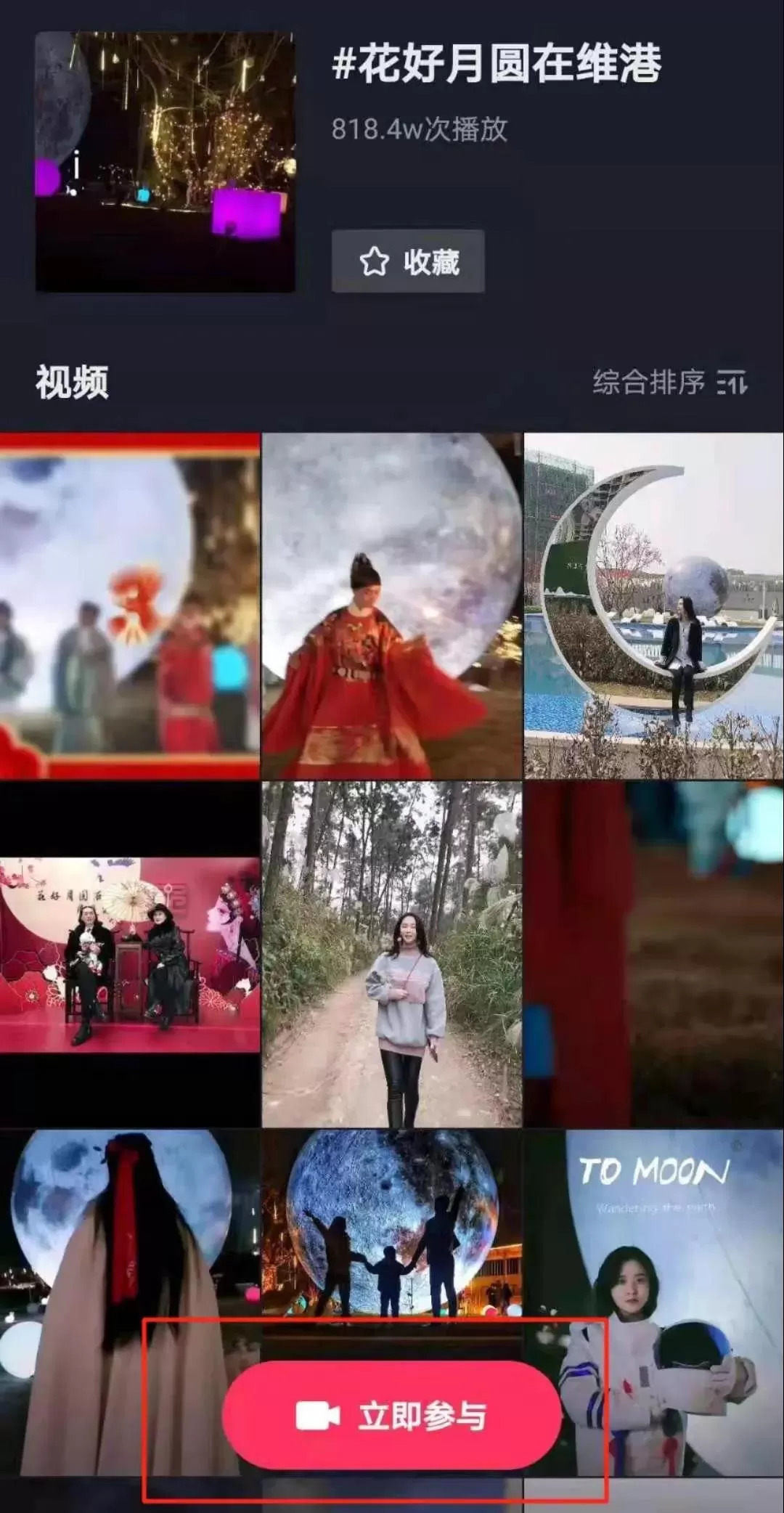Screen dimensions: 784x1513
Task: Open the hashtag cover image with lit trees
Action: pyautogui.click(x=166, y=162)
